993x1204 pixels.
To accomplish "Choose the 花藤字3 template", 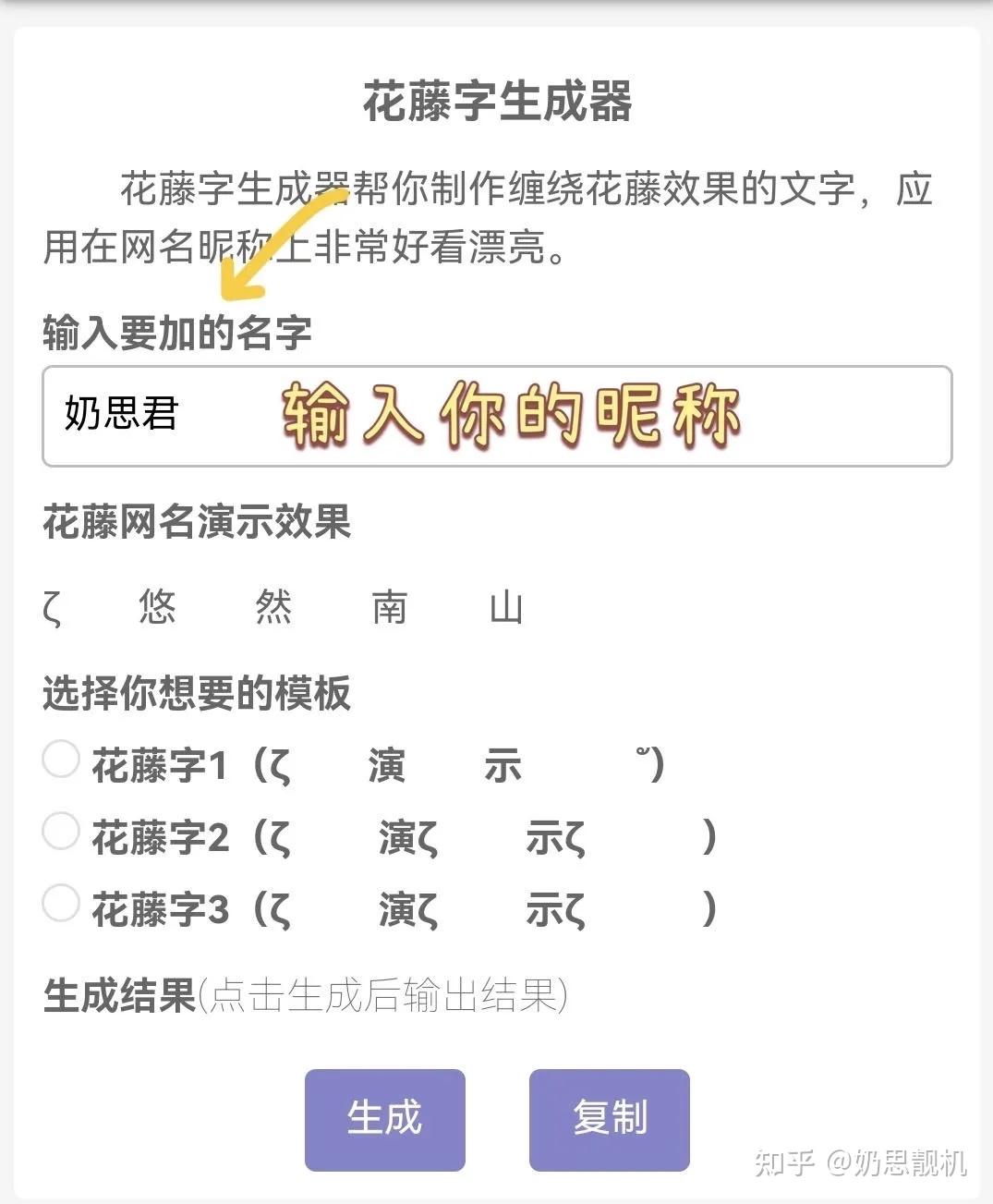I will pyautogui.click(x=61, y=904).
